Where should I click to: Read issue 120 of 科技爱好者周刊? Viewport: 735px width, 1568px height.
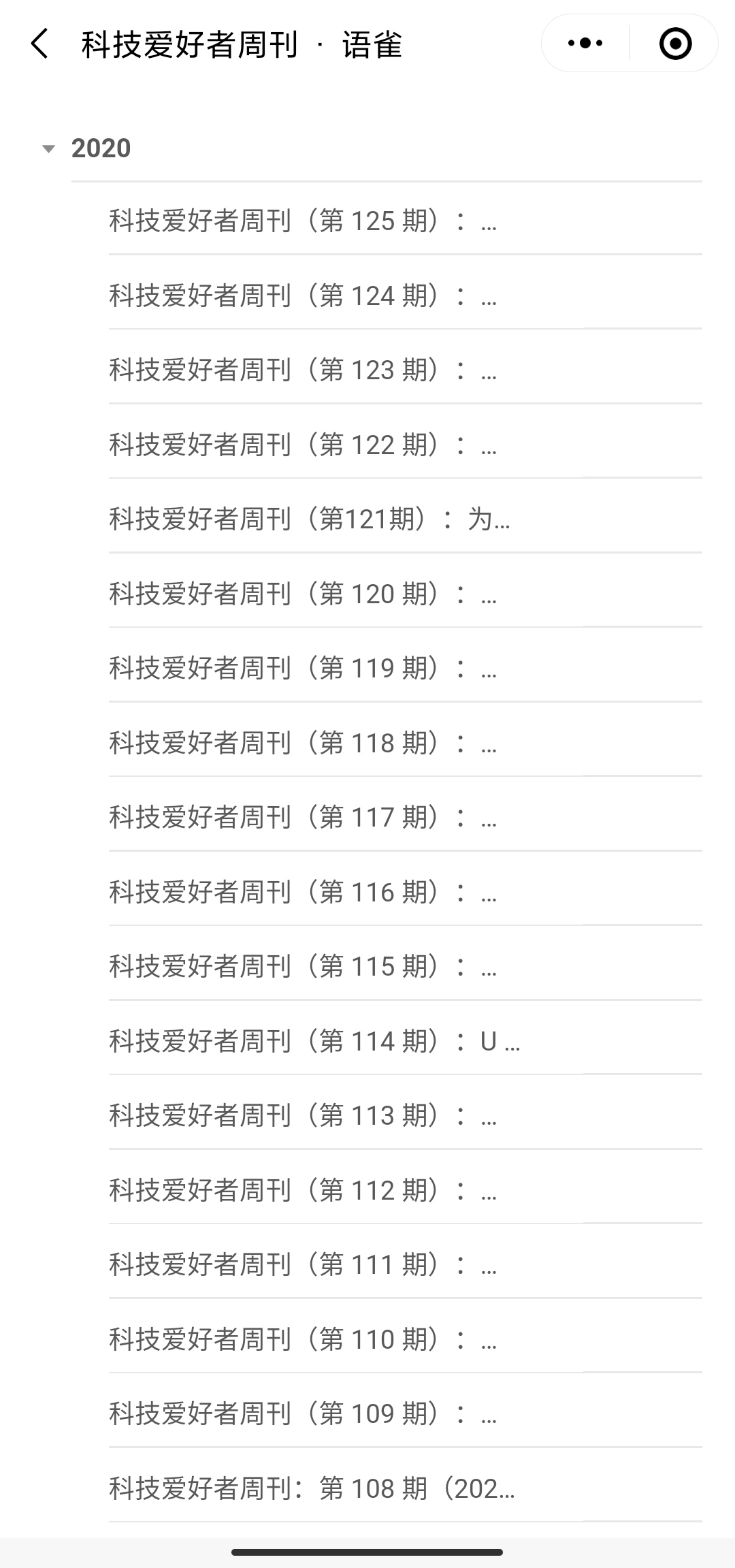pyautogui.click(x=303, y=594)
